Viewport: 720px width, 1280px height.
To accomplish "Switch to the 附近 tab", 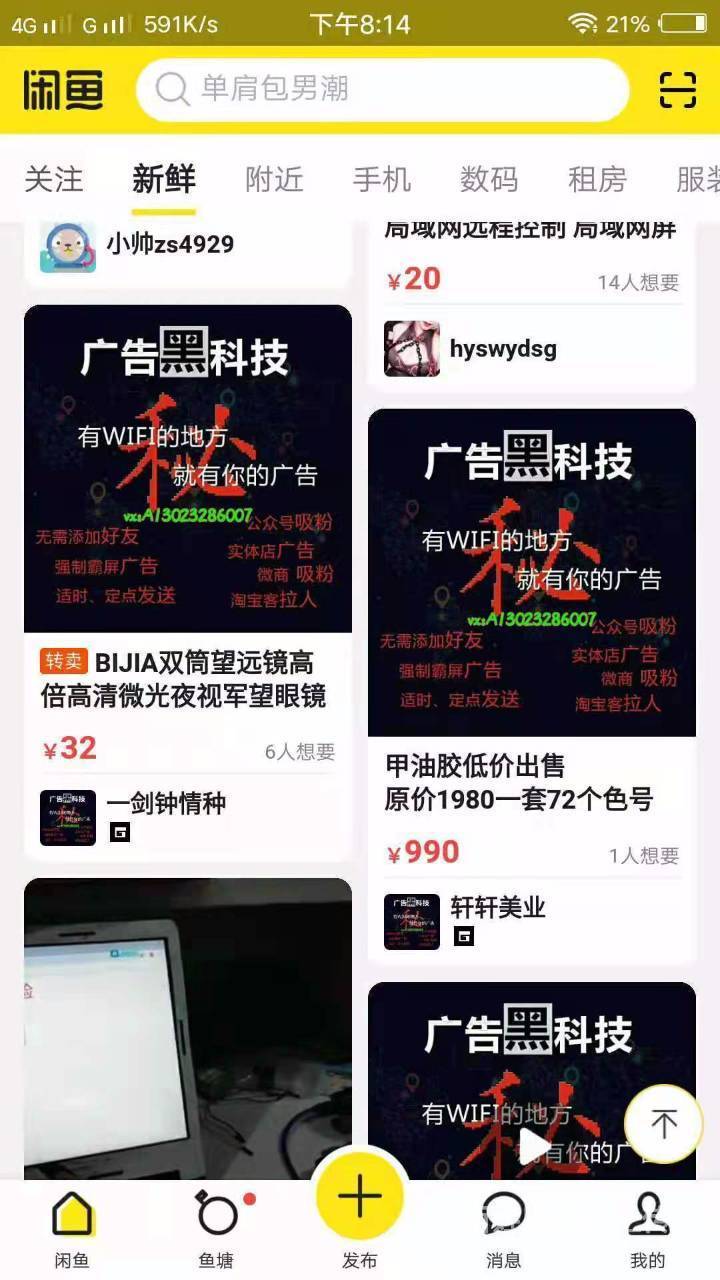I will [274, 179].
